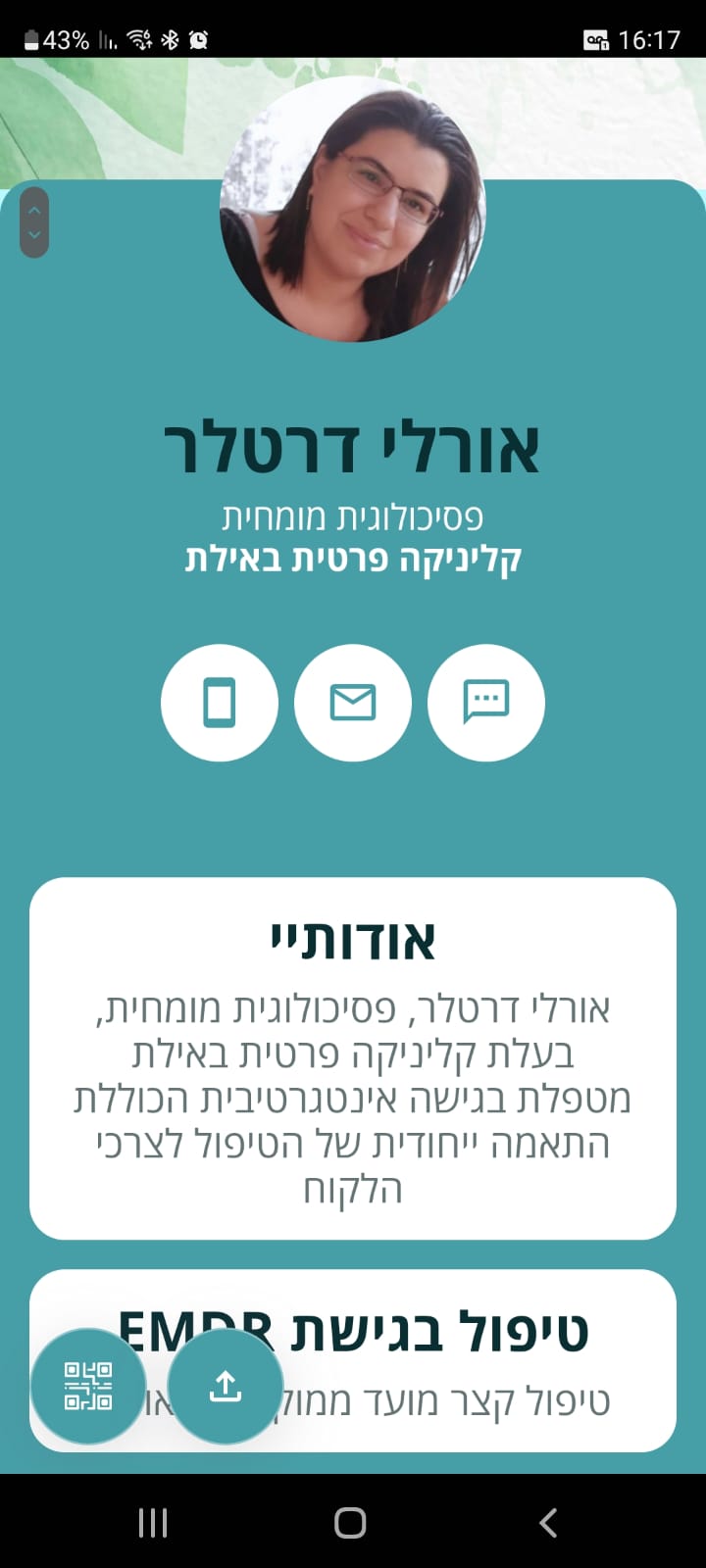706x1568 pixels.
Task: Go back with the system back button
Action: click(x=549, y=1522)
